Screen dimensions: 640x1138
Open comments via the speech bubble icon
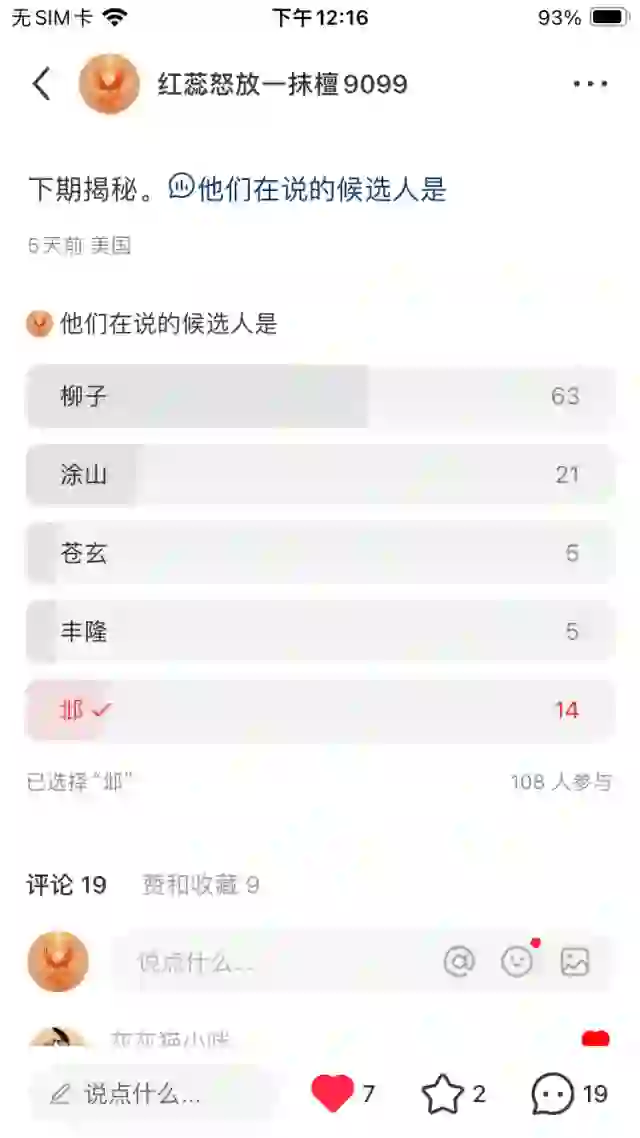click(552, 1094)
